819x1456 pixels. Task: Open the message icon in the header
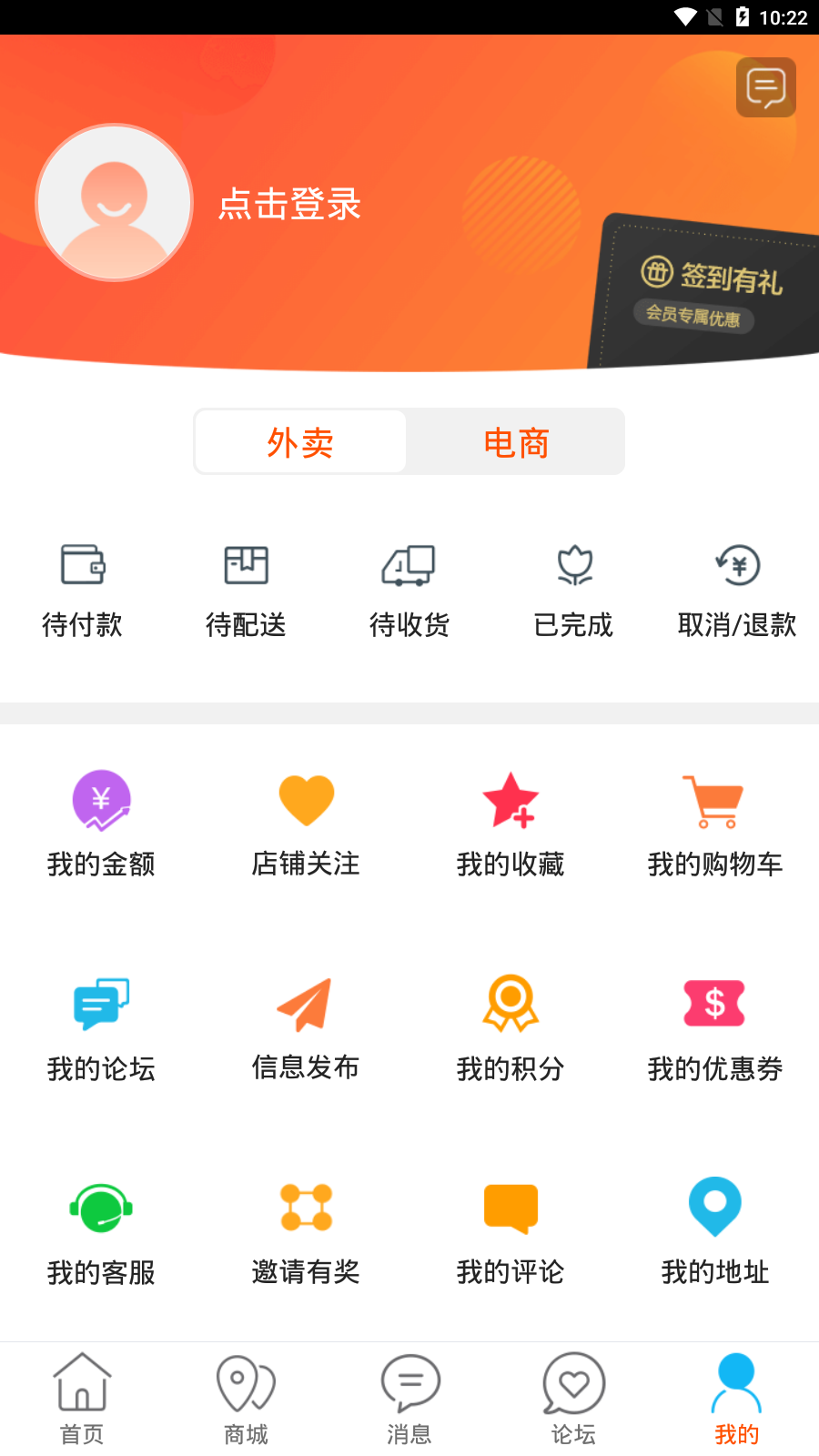pos(765,87)
